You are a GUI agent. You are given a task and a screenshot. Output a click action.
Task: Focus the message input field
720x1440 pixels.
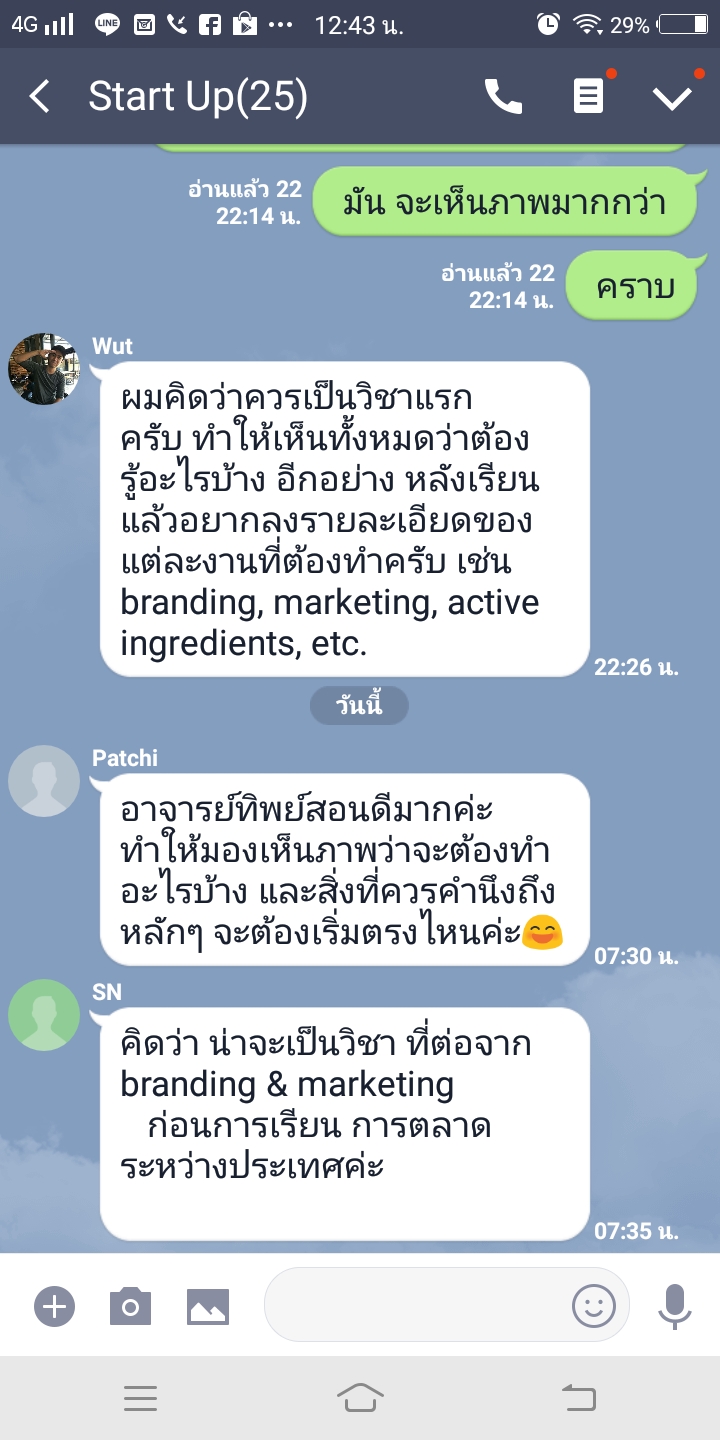[415, 1305]
